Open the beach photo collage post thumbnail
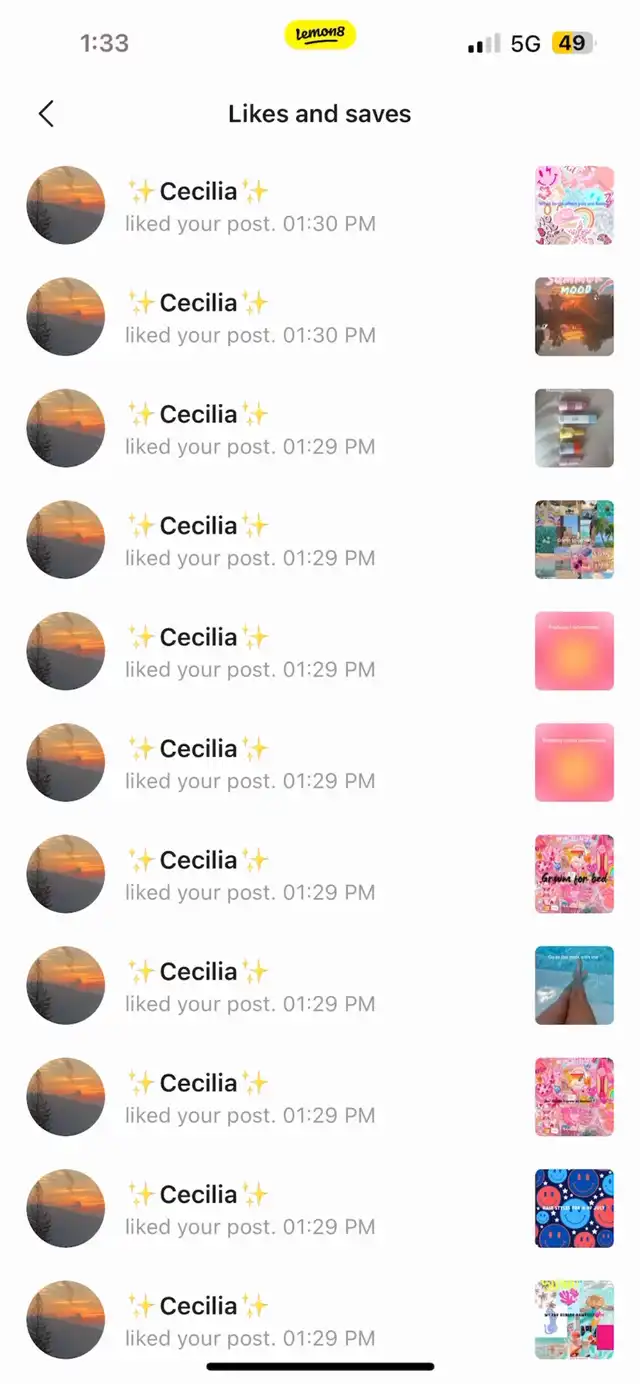This screenshot has width=640, height=1384. coord(575,540)
